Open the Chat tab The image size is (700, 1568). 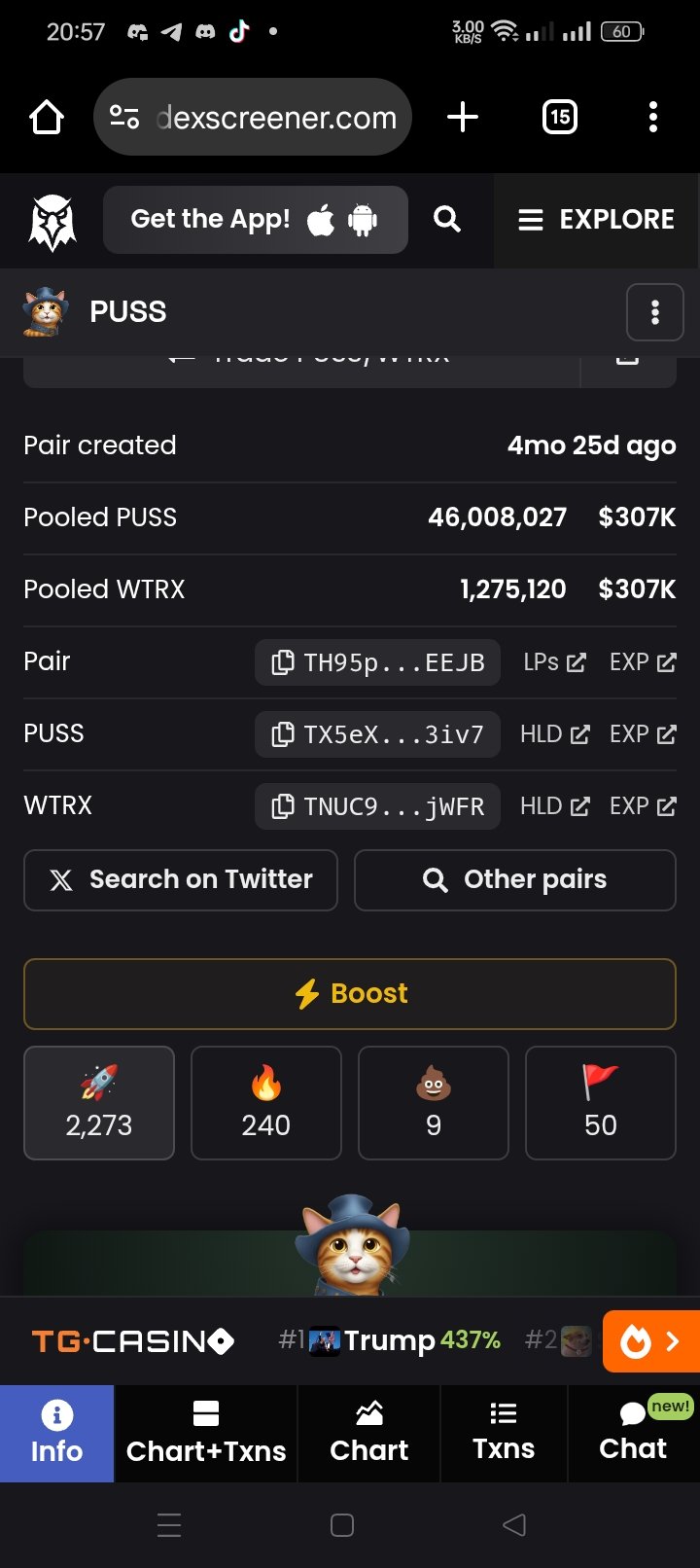tap(633, 1434)
